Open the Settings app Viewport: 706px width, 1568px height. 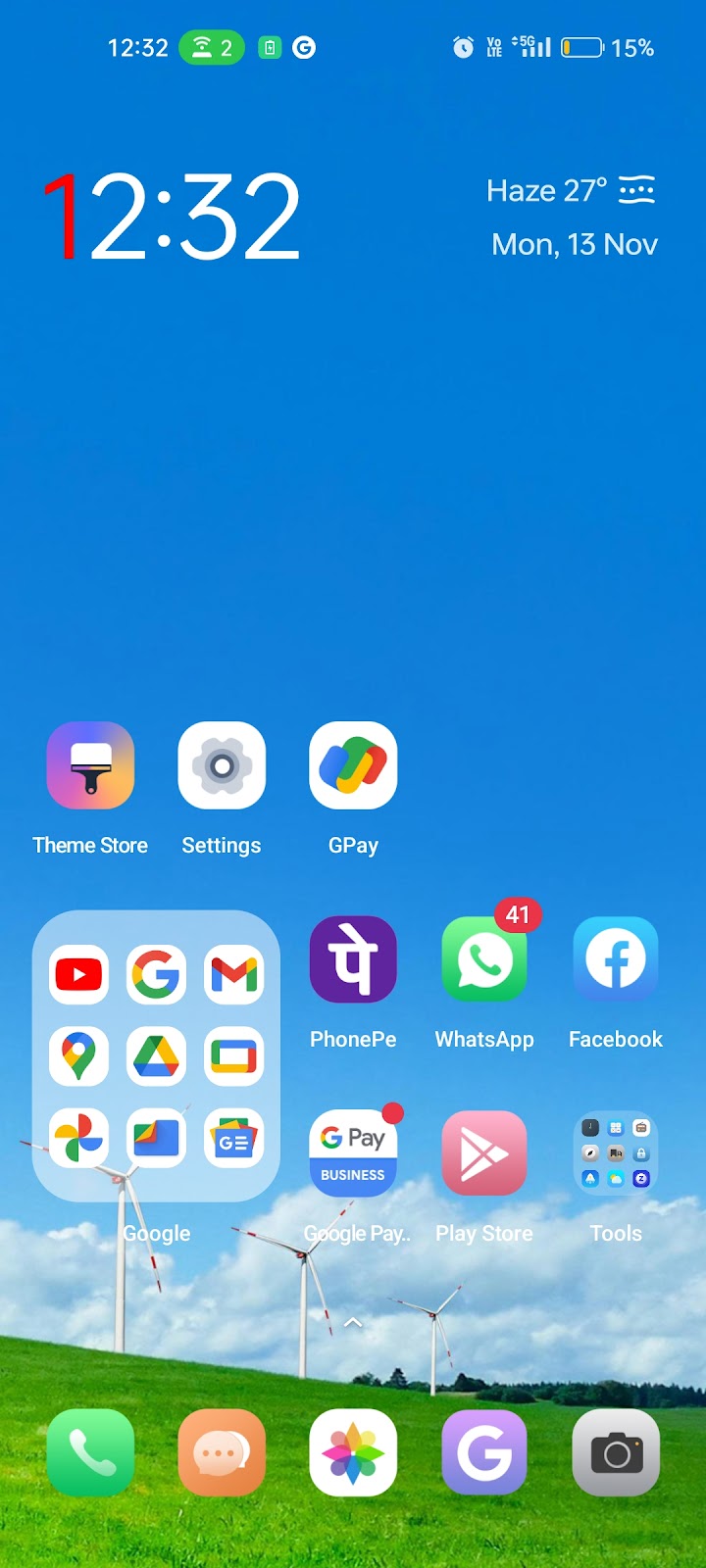(222, 765)
